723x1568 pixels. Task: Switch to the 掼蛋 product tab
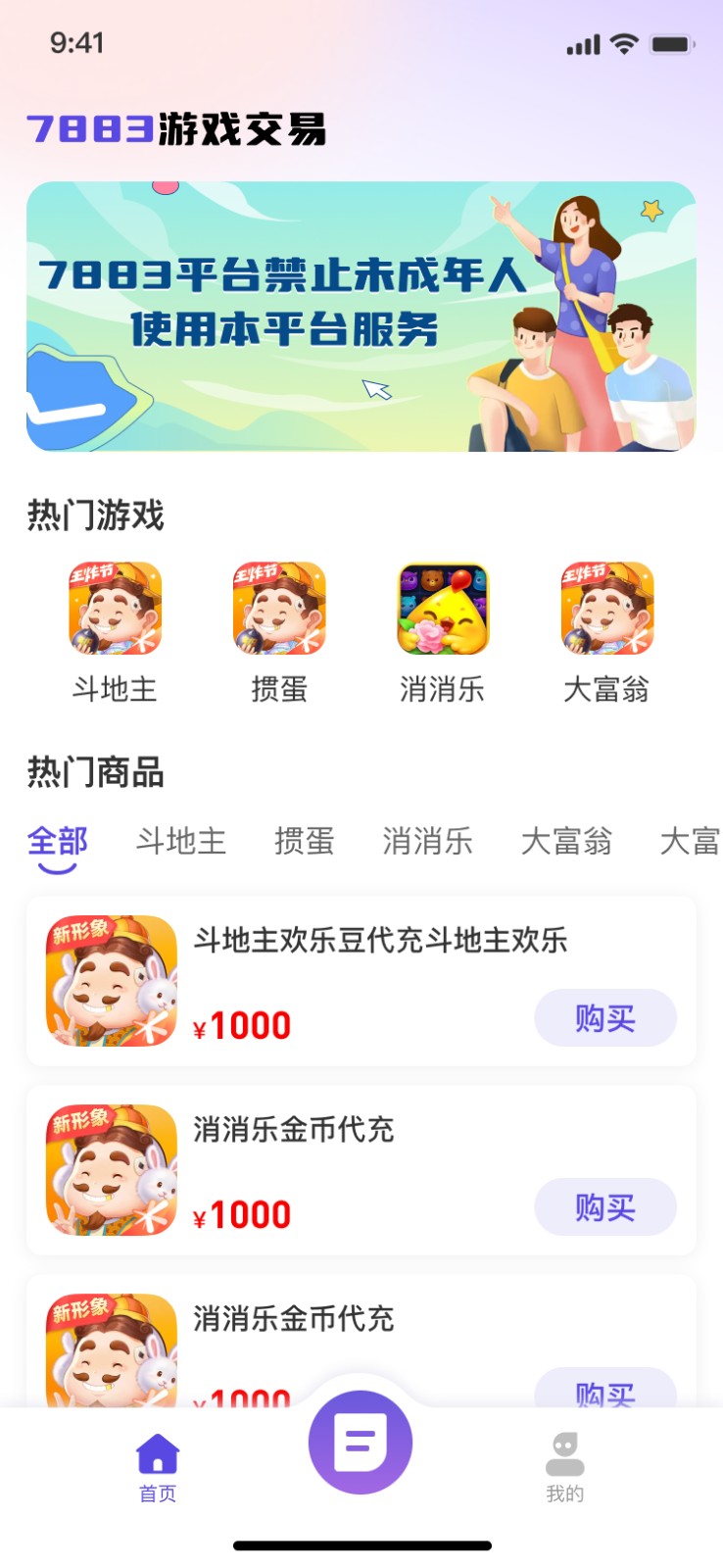[x=304, y=842]
